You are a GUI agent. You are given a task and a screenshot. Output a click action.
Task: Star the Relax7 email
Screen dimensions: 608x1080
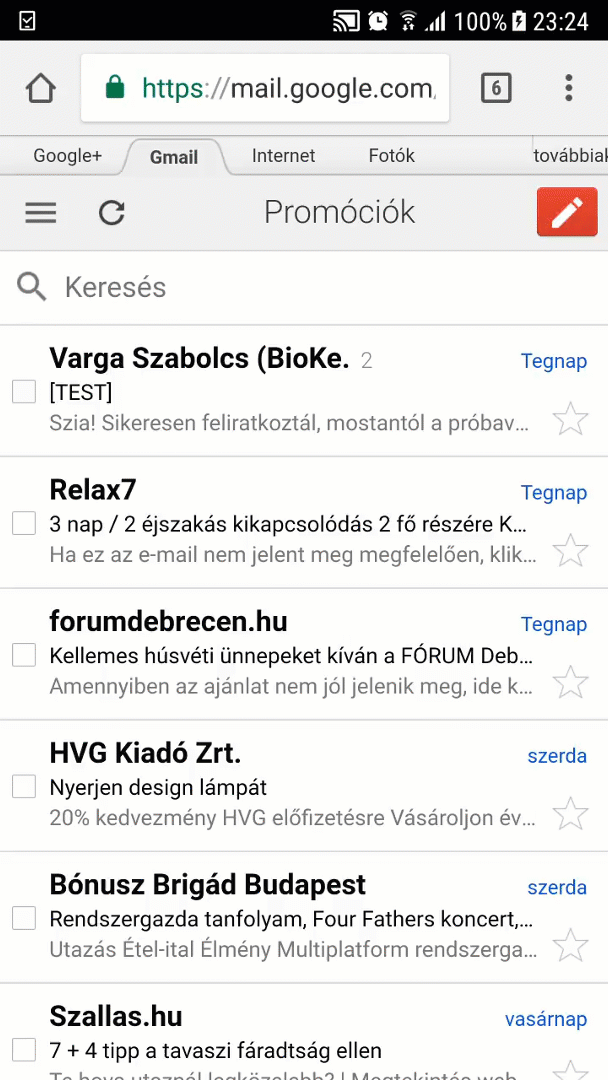(571, 550)
